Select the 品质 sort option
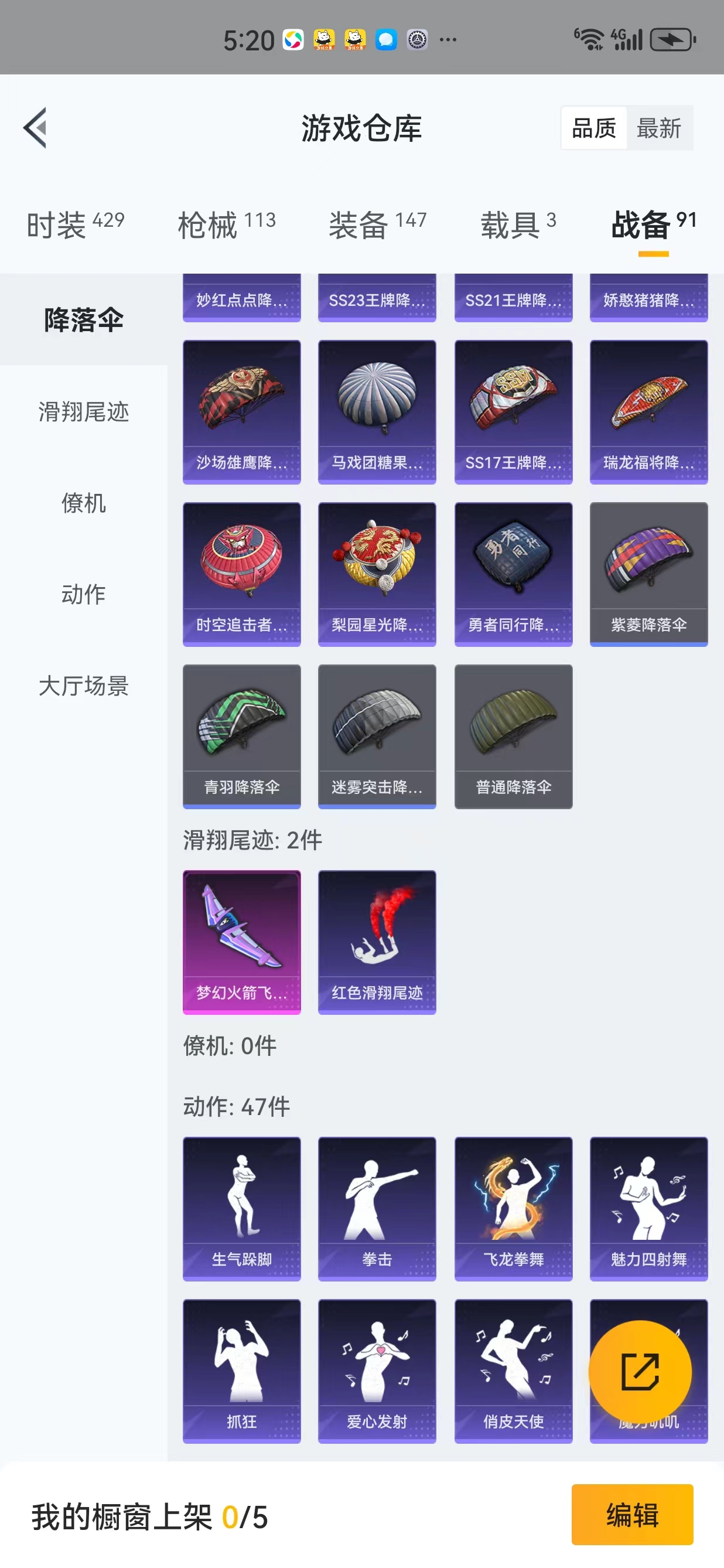This screenshot has height=1568, width=724. pyautogui.click(x=594, y=128)
